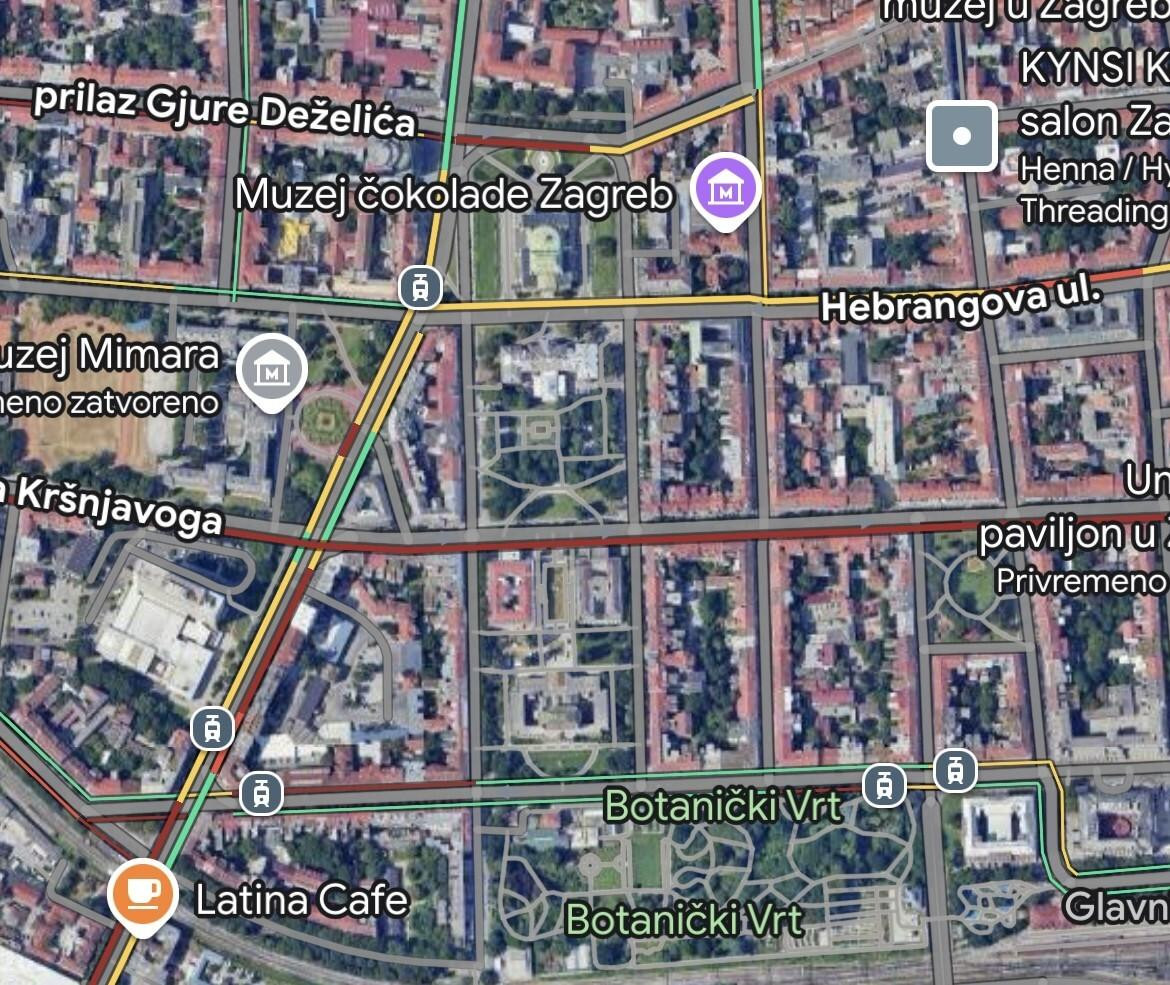Open the KYNSI salon square marker
Screen dimensions: 1170x985
pos(962,135)
